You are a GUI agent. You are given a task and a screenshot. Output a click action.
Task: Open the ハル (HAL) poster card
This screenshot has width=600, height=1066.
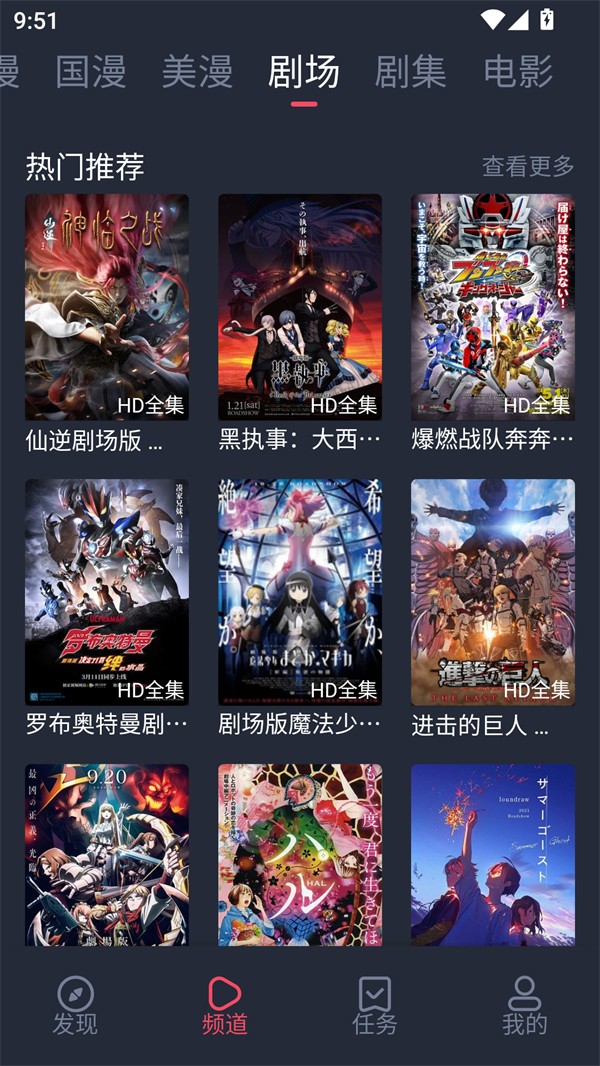click(x=300, y=855)
